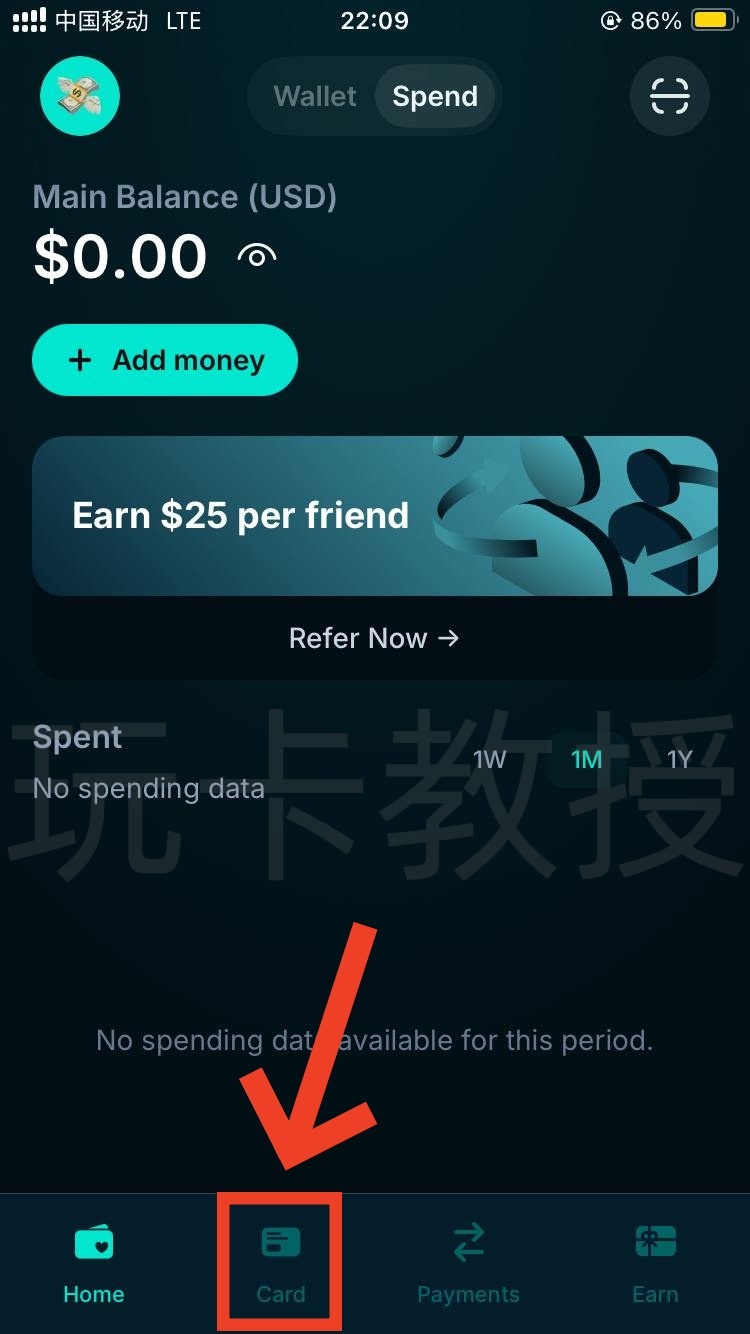Image resolution: width=750 pixels, height=1334 pixels.
Task: Open the Earn $25 per friend banner
Action: pyautogui.click(x=375, y=516)
